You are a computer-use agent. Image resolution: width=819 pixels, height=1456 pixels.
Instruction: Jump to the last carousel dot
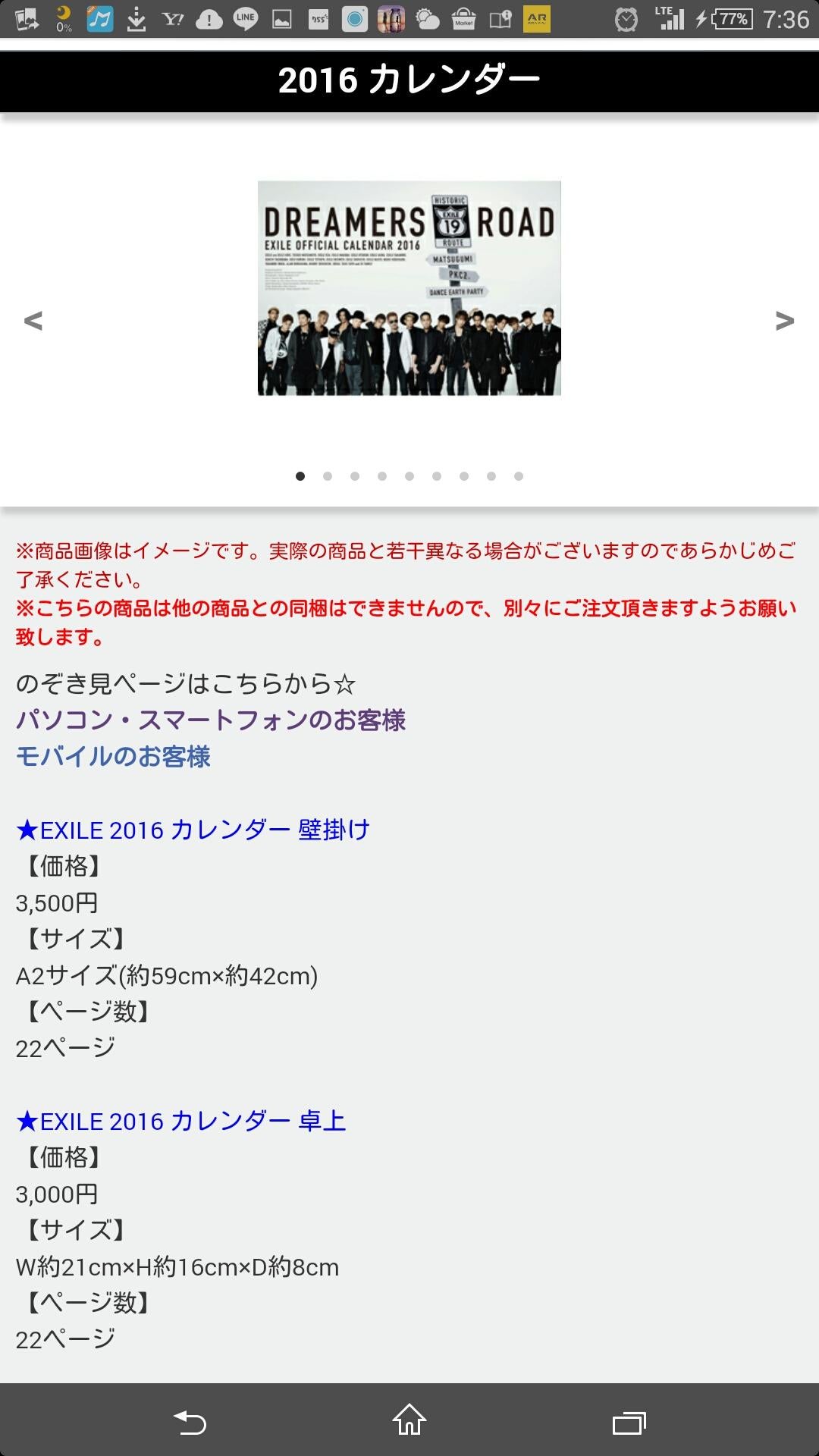[519, 476]
